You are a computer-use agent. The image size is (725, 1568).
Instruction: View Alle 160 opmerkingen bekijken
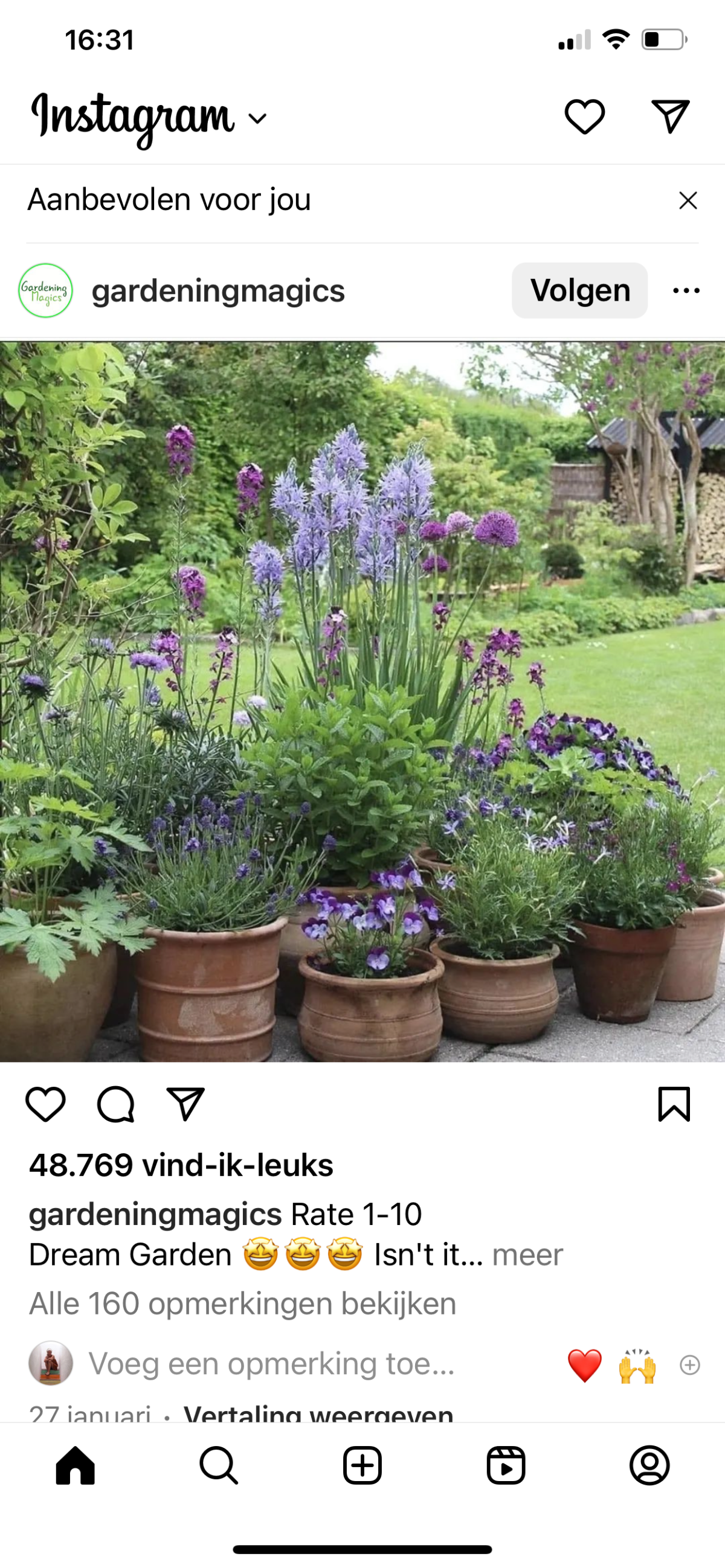point(242,1304)
